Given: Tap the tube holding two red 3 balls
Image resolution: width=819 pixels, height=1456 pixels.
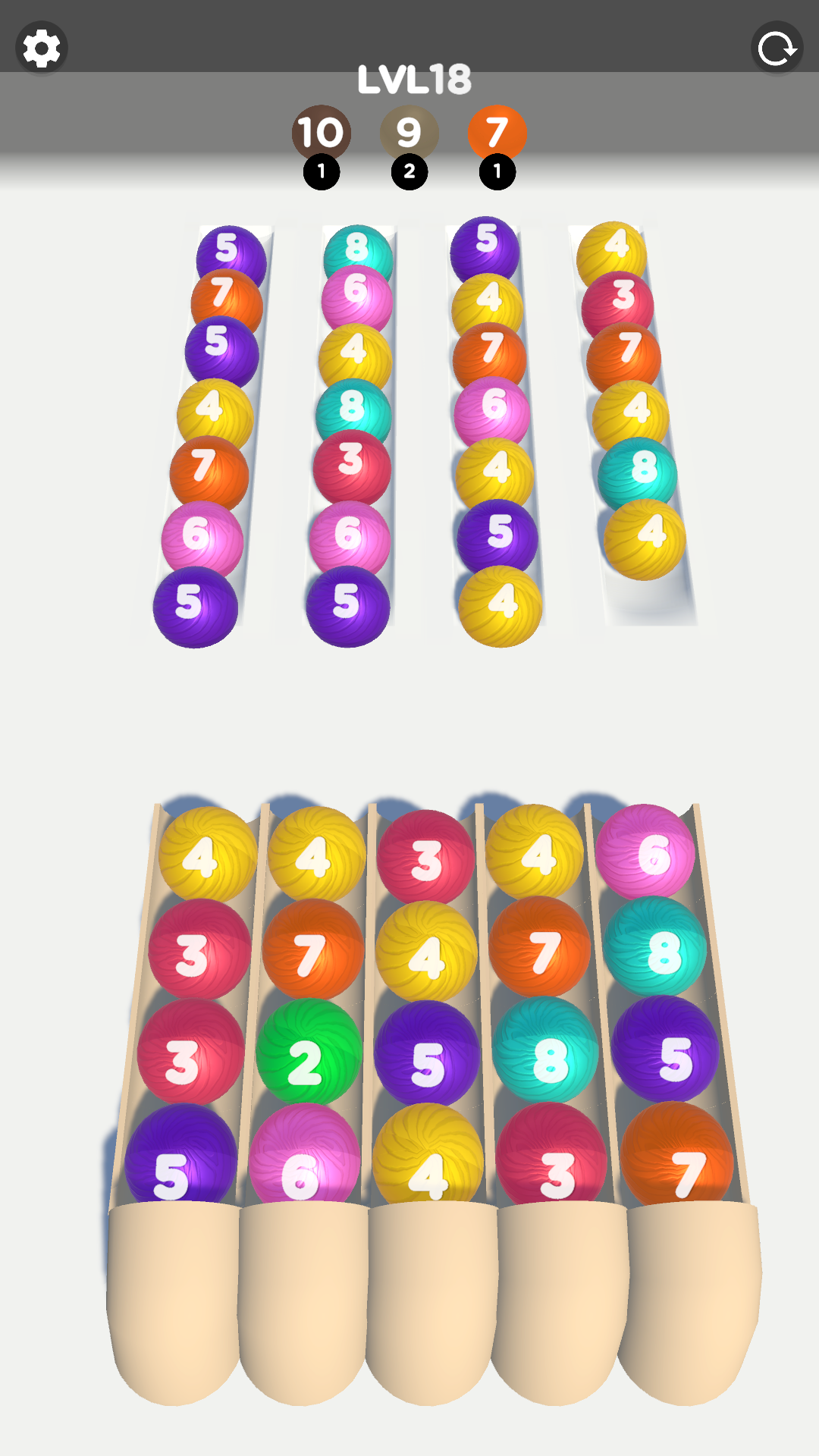Looking at the screenshot, I should click(190, 1009).
